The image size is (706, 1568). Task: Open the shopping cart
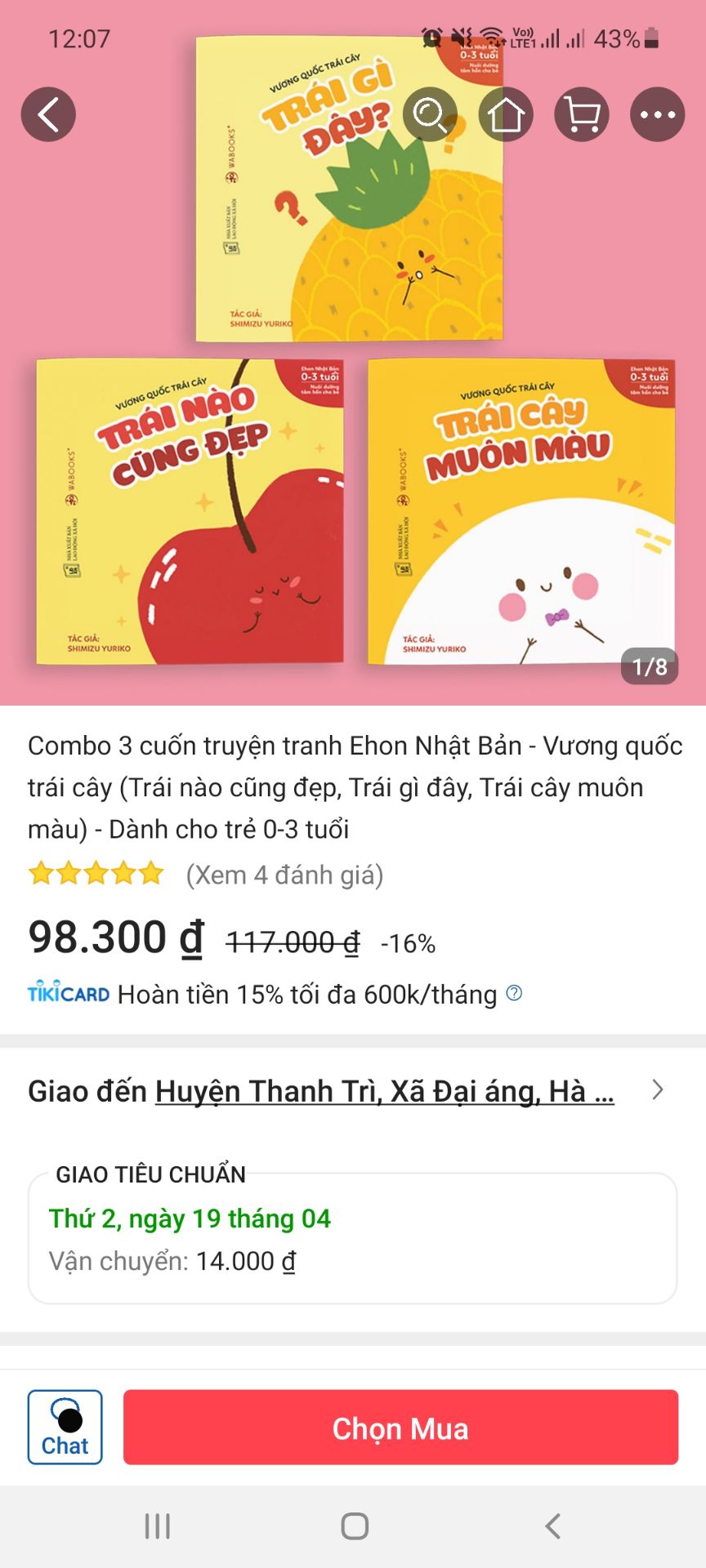pos(582,114)
